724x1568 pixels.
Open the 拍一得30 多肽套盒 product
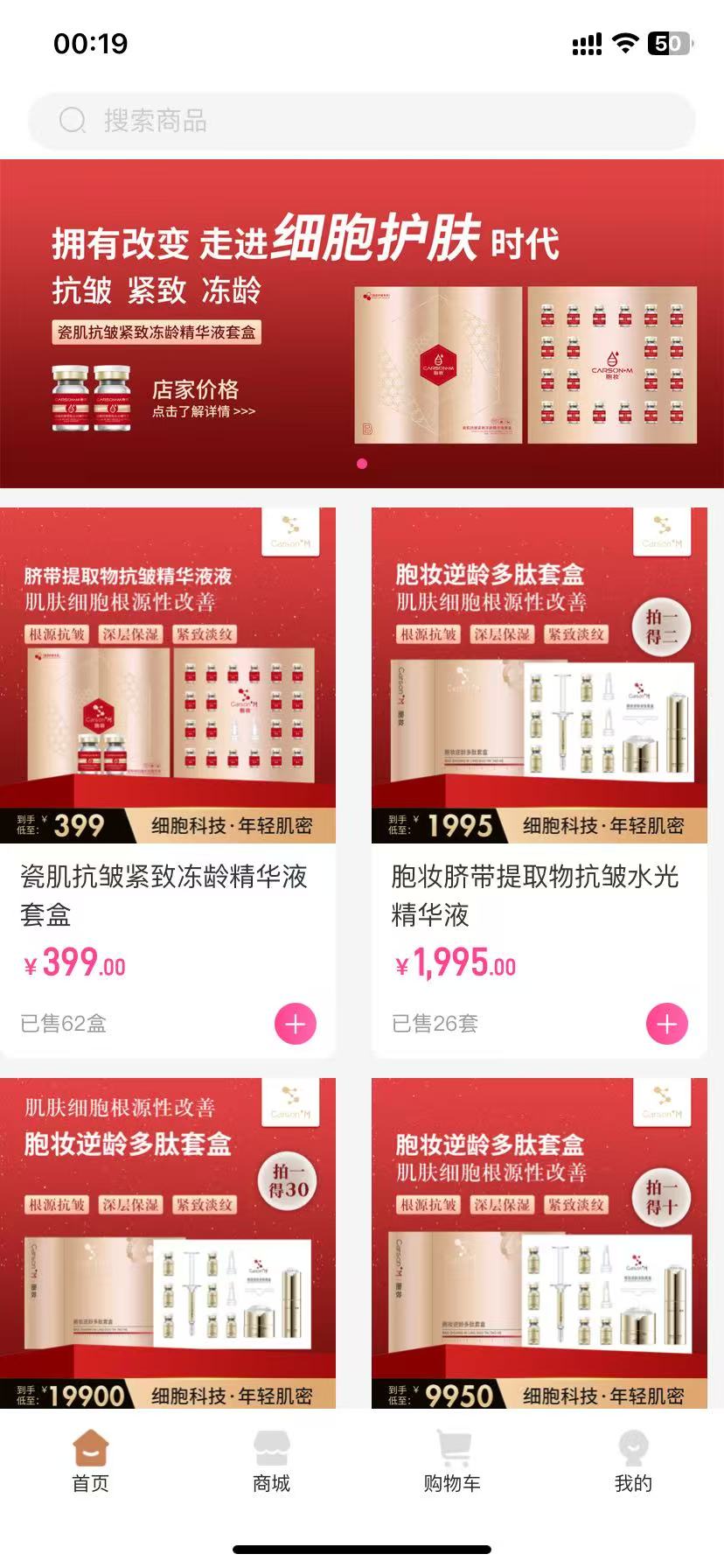click(168, 1242)
